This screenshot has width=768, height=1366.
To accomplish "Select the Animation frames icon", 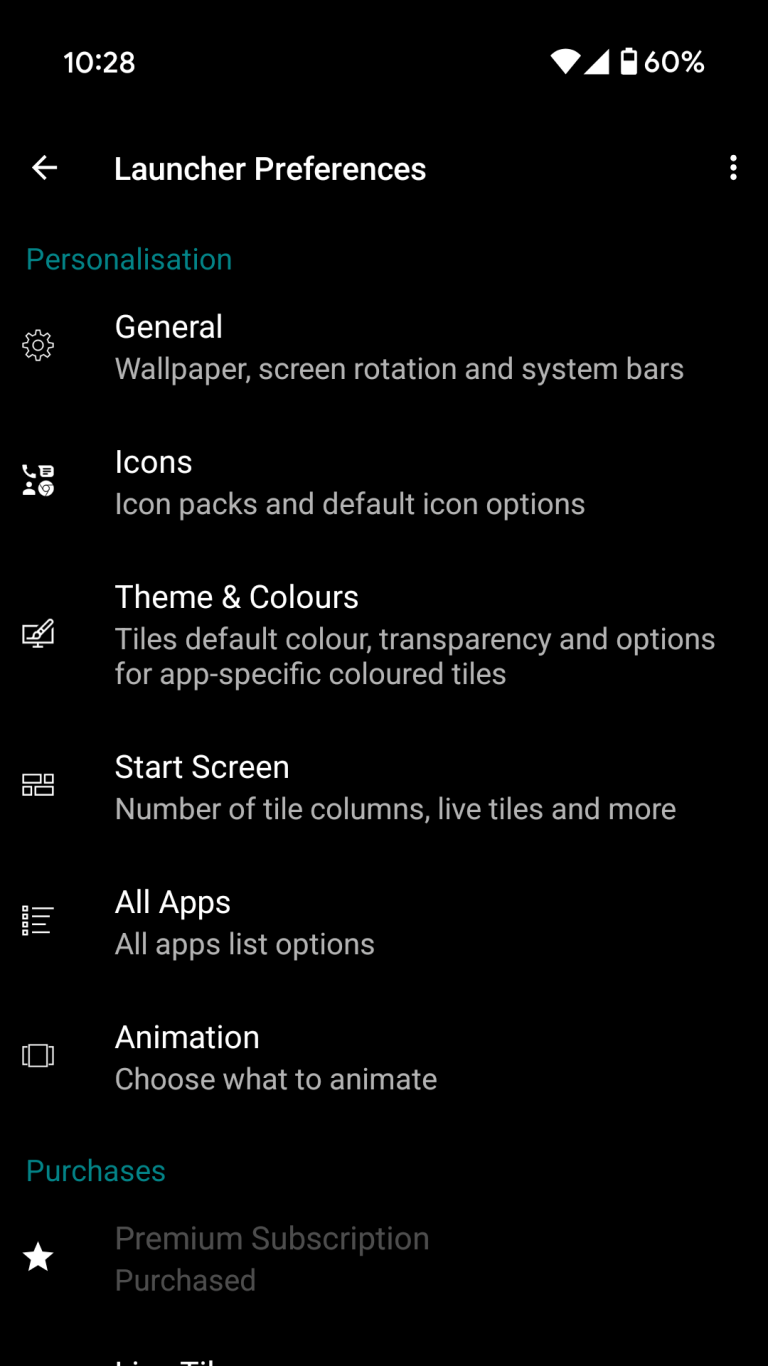I will (37, 1055).
